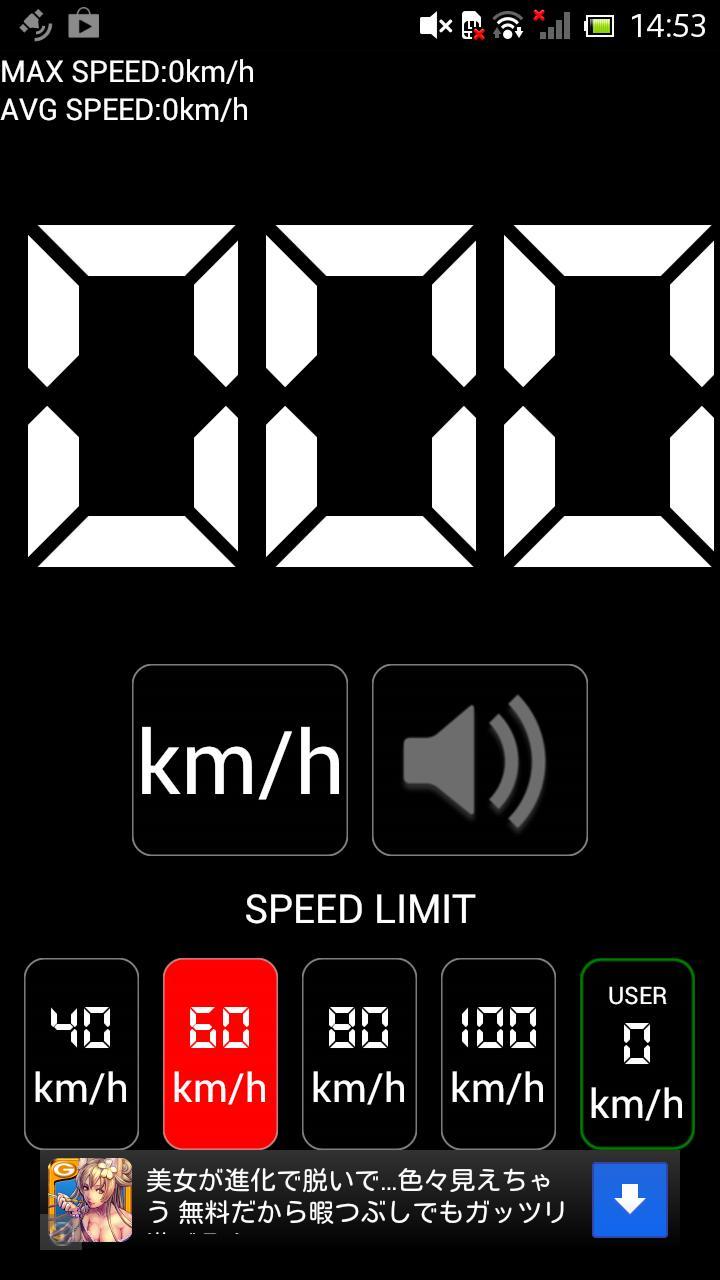
Task: Mute the alert sound speaker icon
Action: click(479, 758)
